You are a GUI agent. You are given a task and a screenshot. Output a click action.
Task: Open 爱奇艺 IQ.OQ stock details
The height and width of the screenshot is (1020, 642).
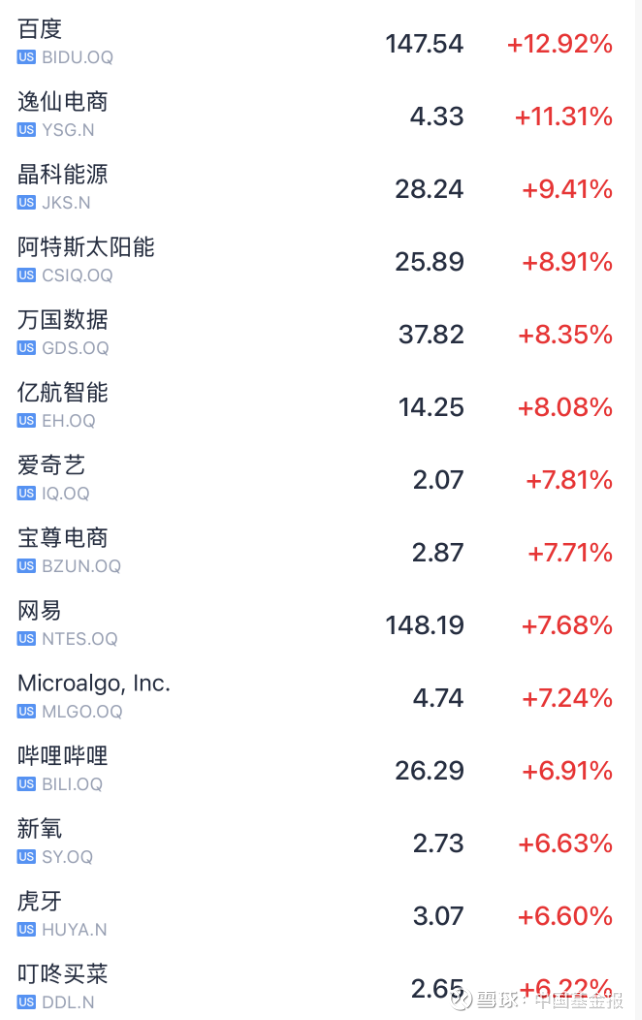pyautogui.click(x=317, y=479)
